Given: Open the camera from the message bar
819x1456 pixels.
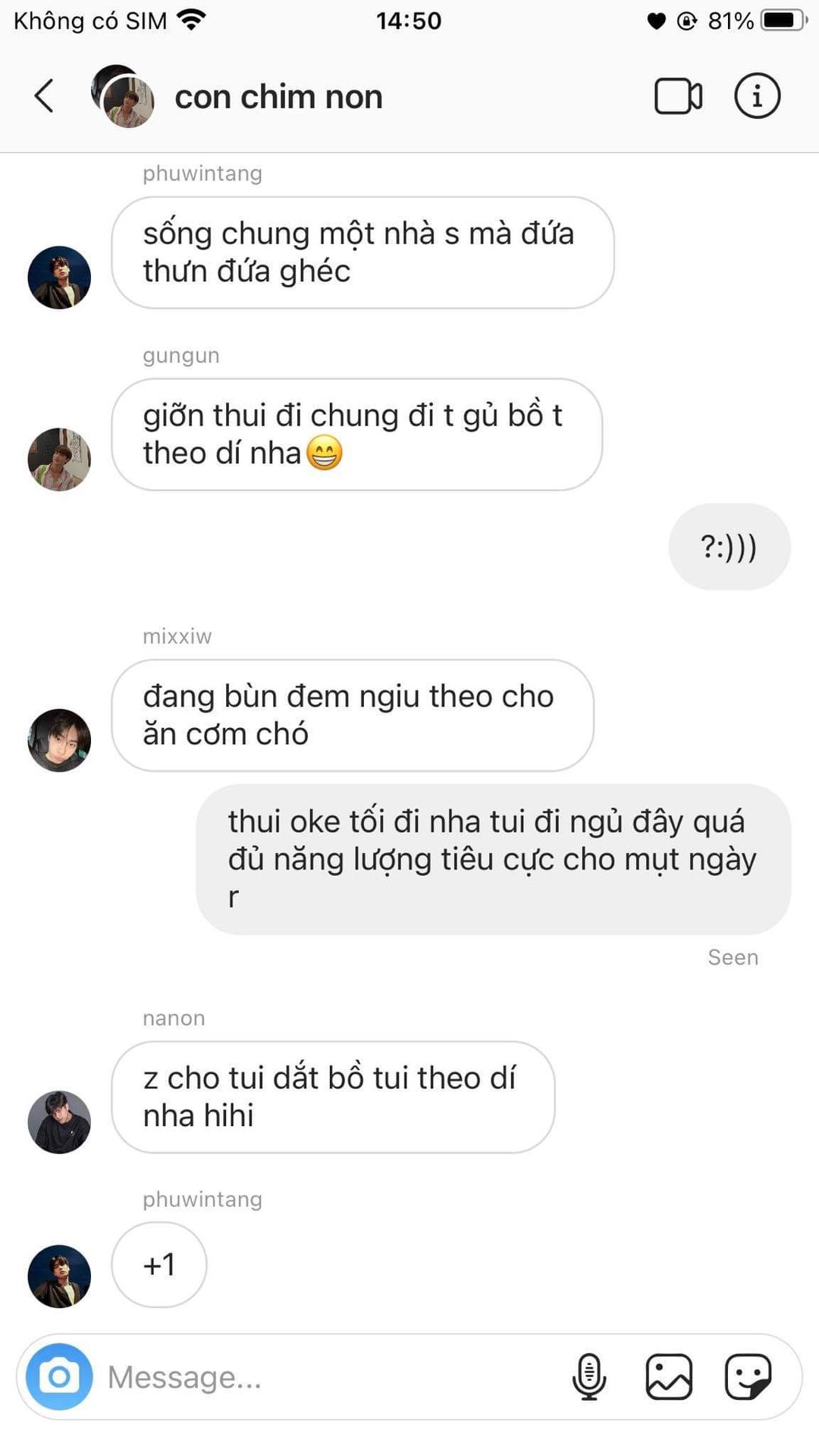Looking at the screenshot, I should (x=59, y=1376).
